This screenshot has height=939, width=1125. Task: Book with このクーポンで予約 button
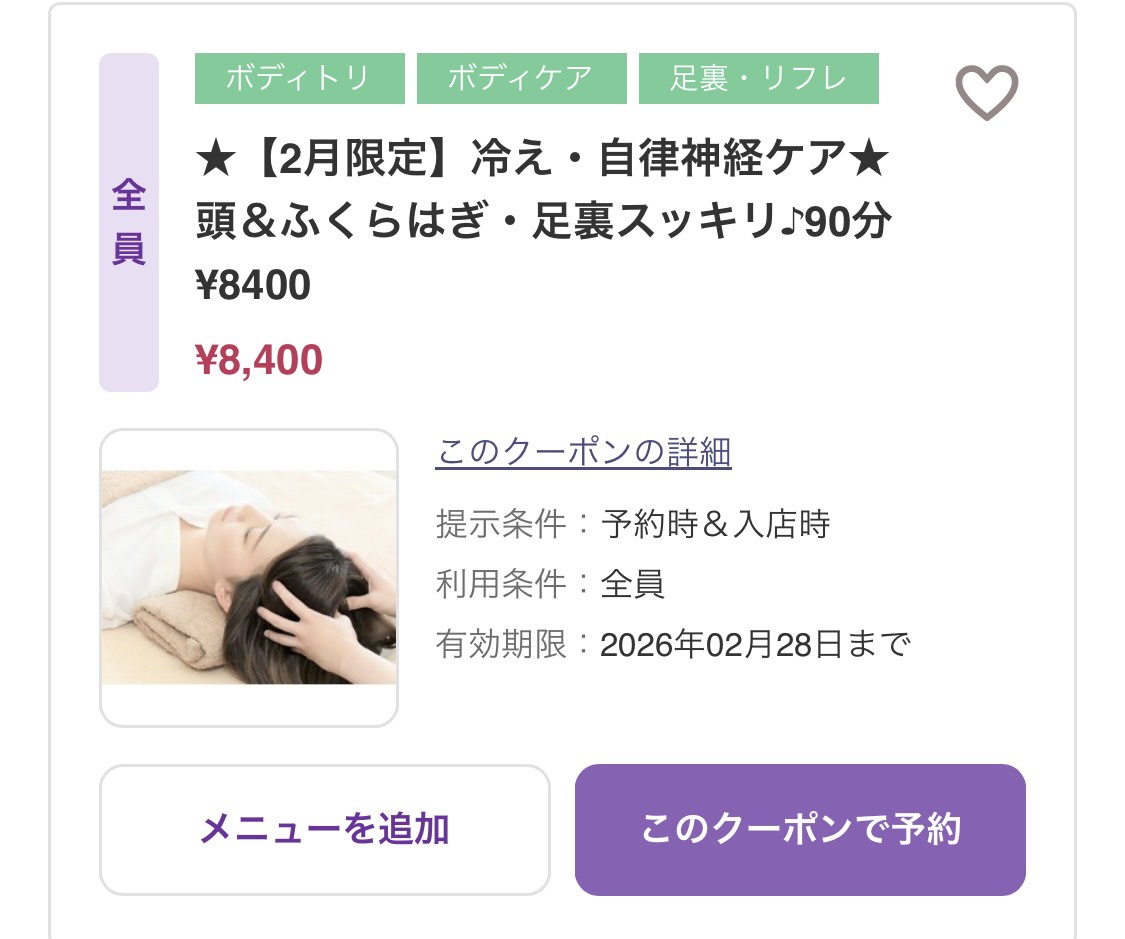click(x=800, y=829)
